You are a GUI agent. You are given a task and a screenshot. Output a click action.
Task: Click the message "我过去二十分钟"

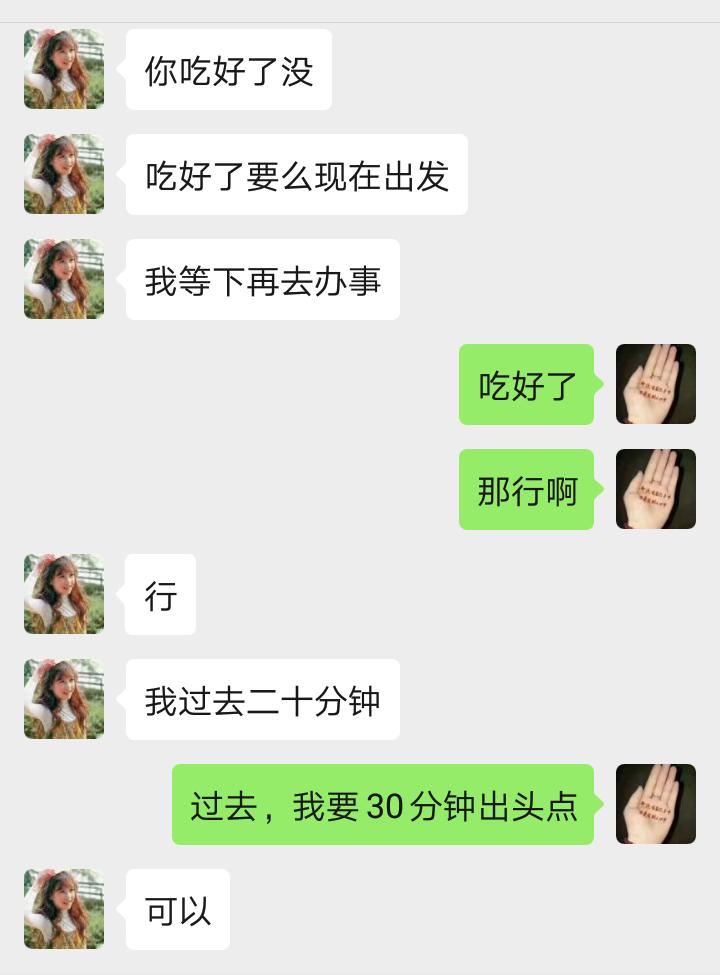coord(262,698)
